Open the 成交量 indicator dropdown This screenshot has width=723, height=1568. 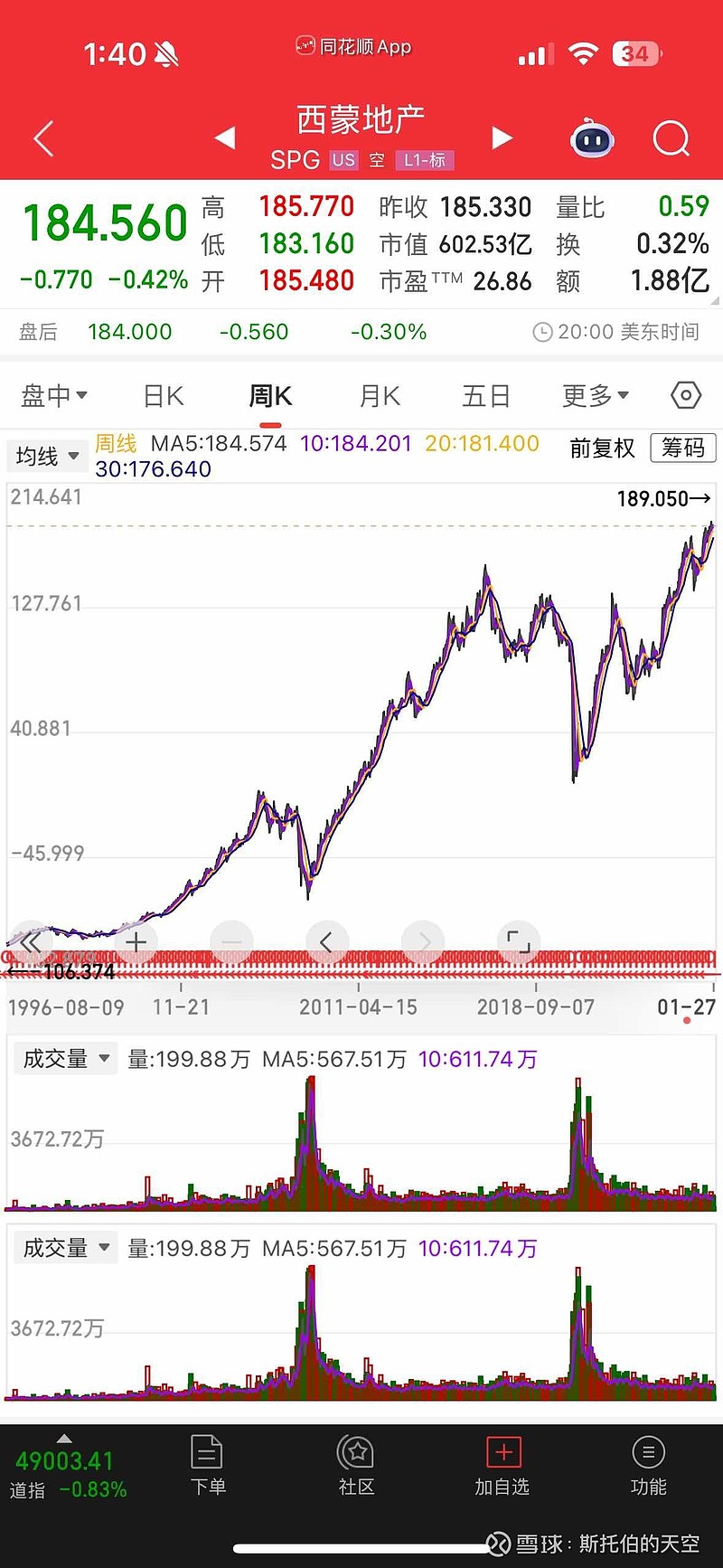[64, 1058]
